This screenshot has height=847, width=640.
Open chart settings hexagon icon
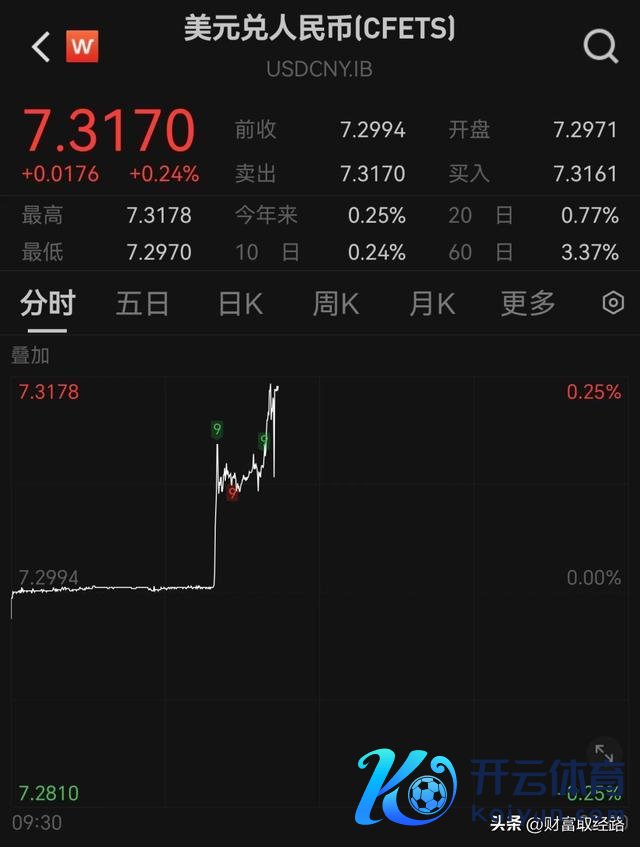(x=613, y=303)
